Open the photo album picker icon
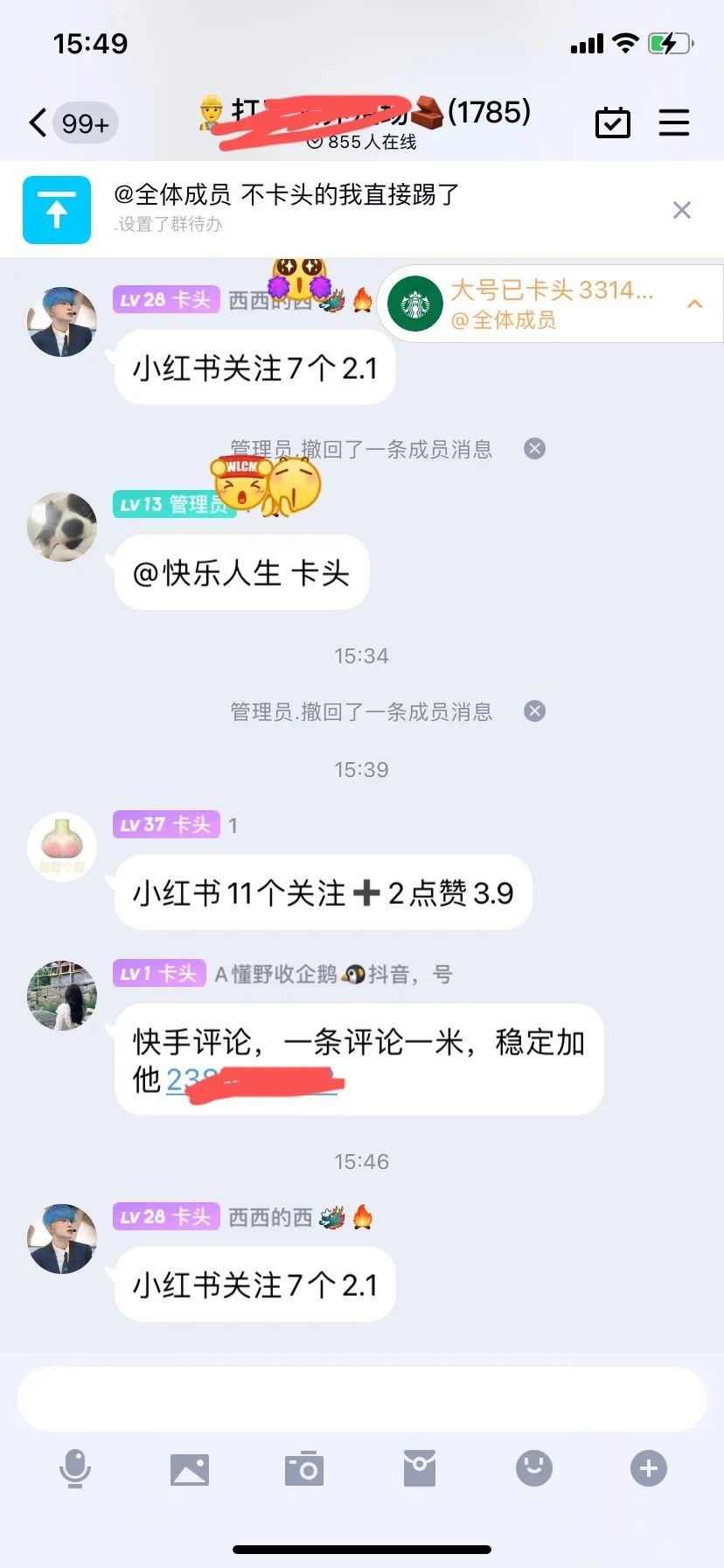724x1568 pixels. tap(191, 1468)
